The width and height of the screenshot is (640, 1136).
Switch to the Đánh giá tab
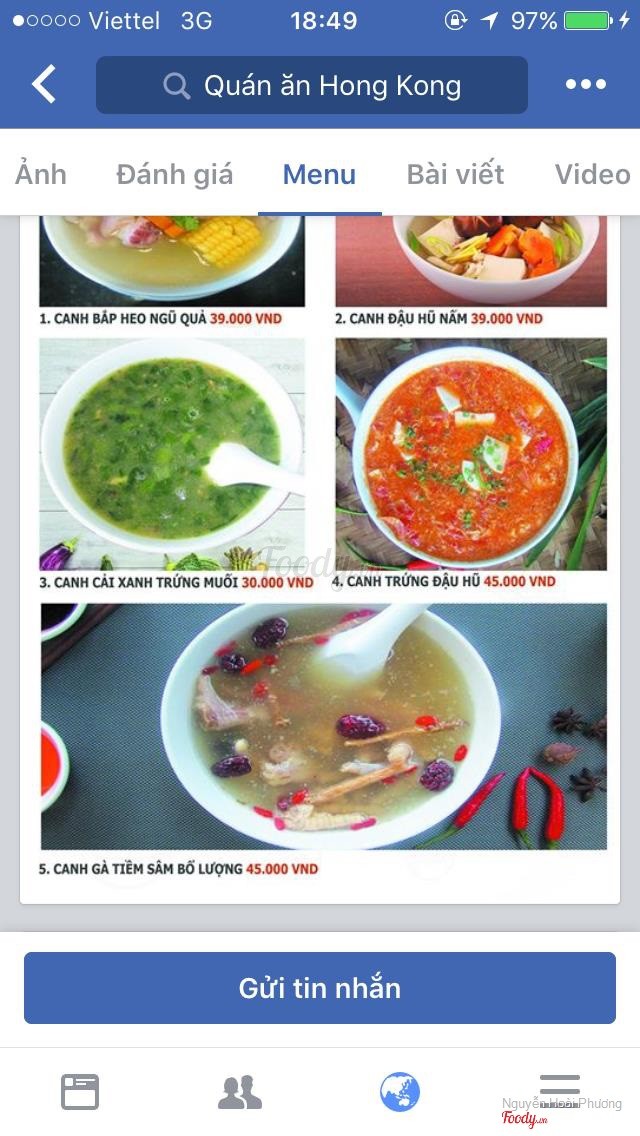[x=175, y=174]
